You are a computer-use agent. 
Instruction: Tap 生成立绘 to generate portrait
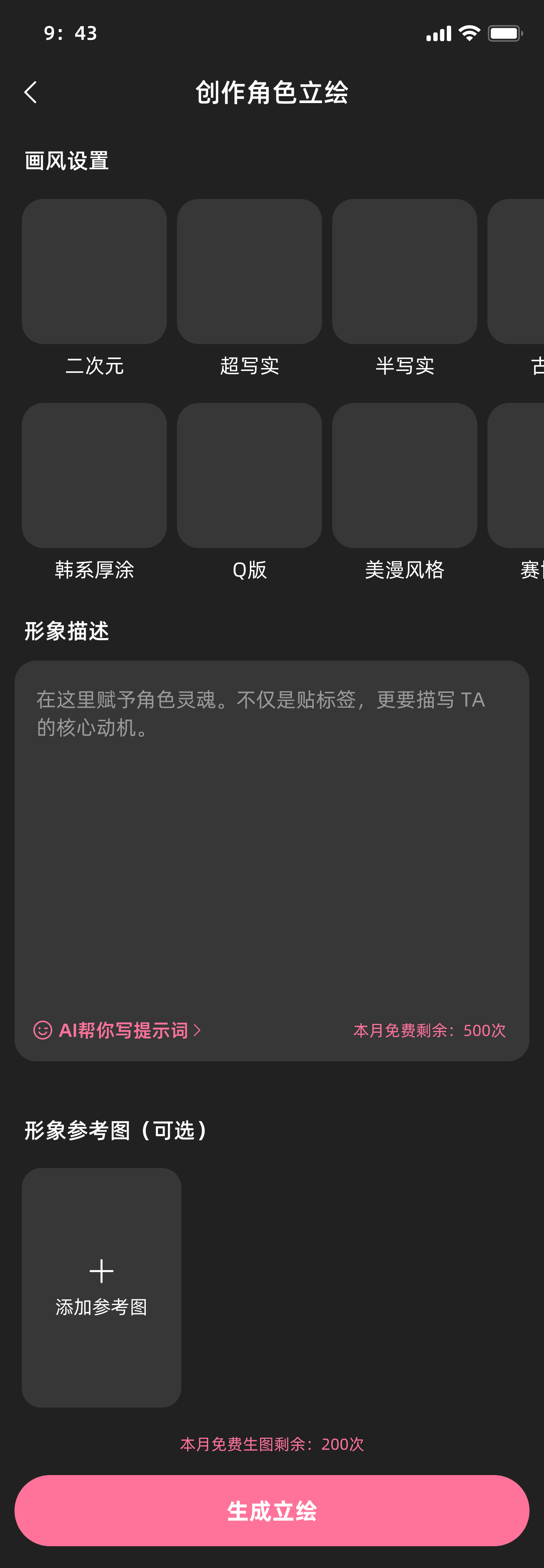272,1511
